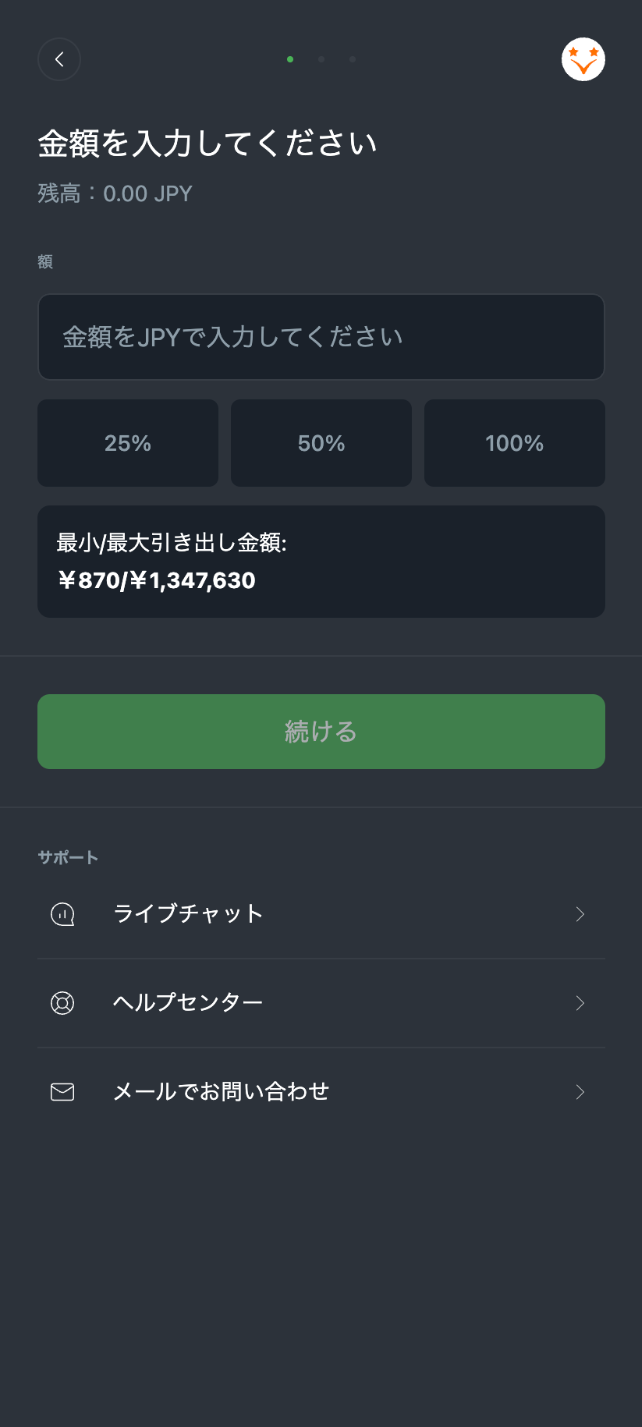Open ライブチャット support
The width and height of the screenshot is (642, 1427).
321,914
